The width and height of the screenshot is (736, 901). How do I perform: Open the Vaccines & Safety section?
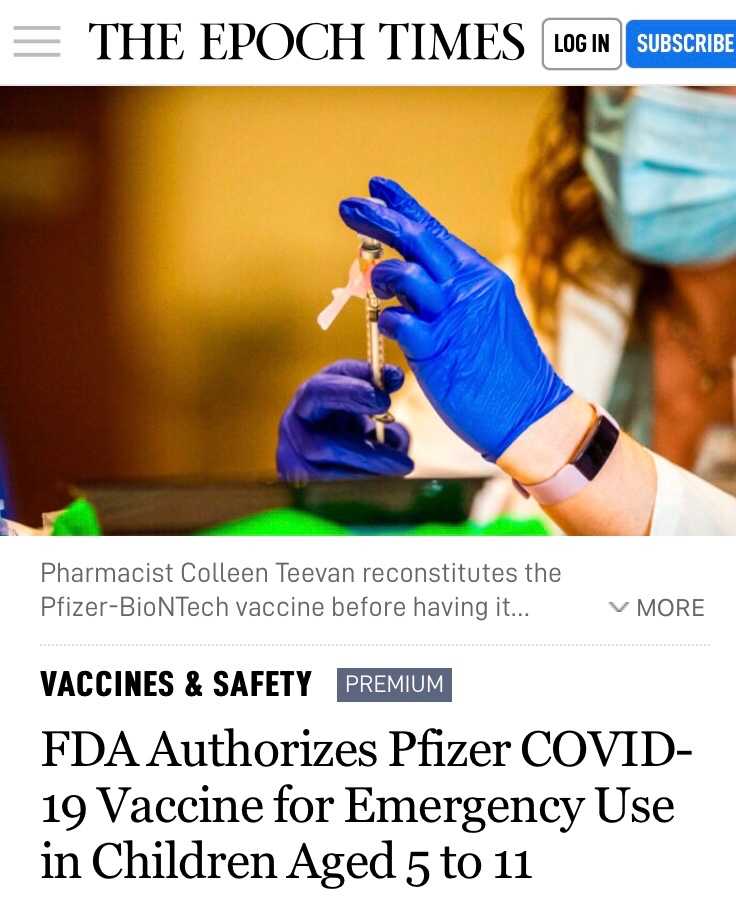coord(176,685)
